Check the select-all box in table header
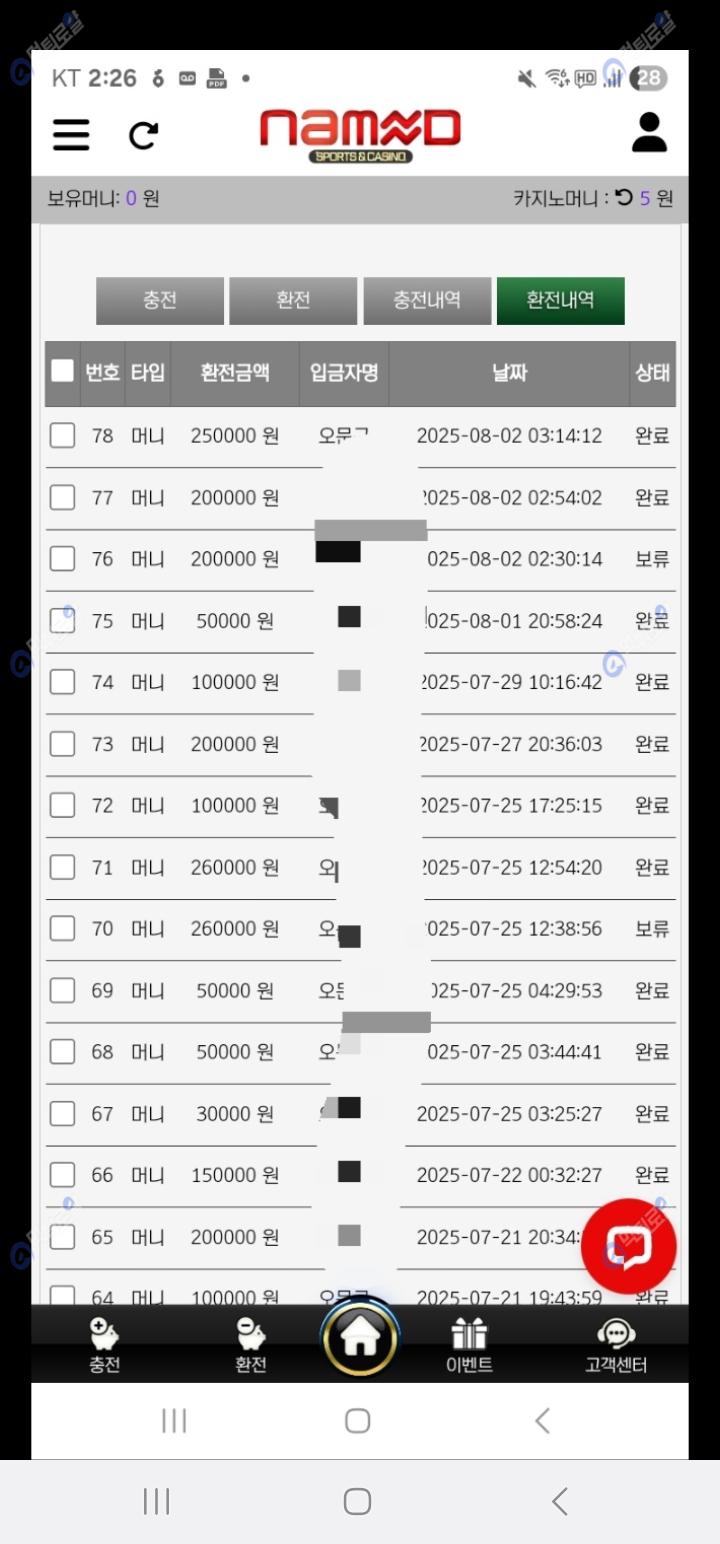 click(62, 371)
